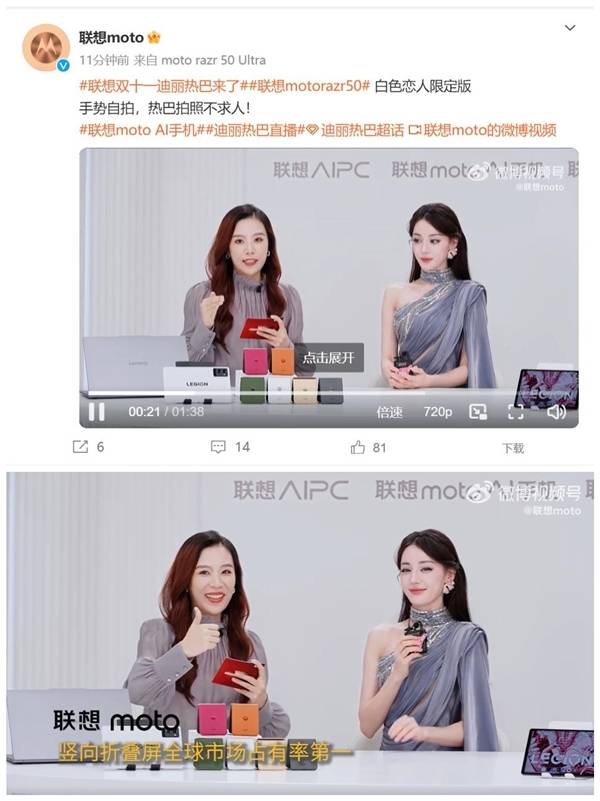Download the video via 下载
Image resolution: width=600 pixels, height=801 pixels.
(x=513, y=448)
